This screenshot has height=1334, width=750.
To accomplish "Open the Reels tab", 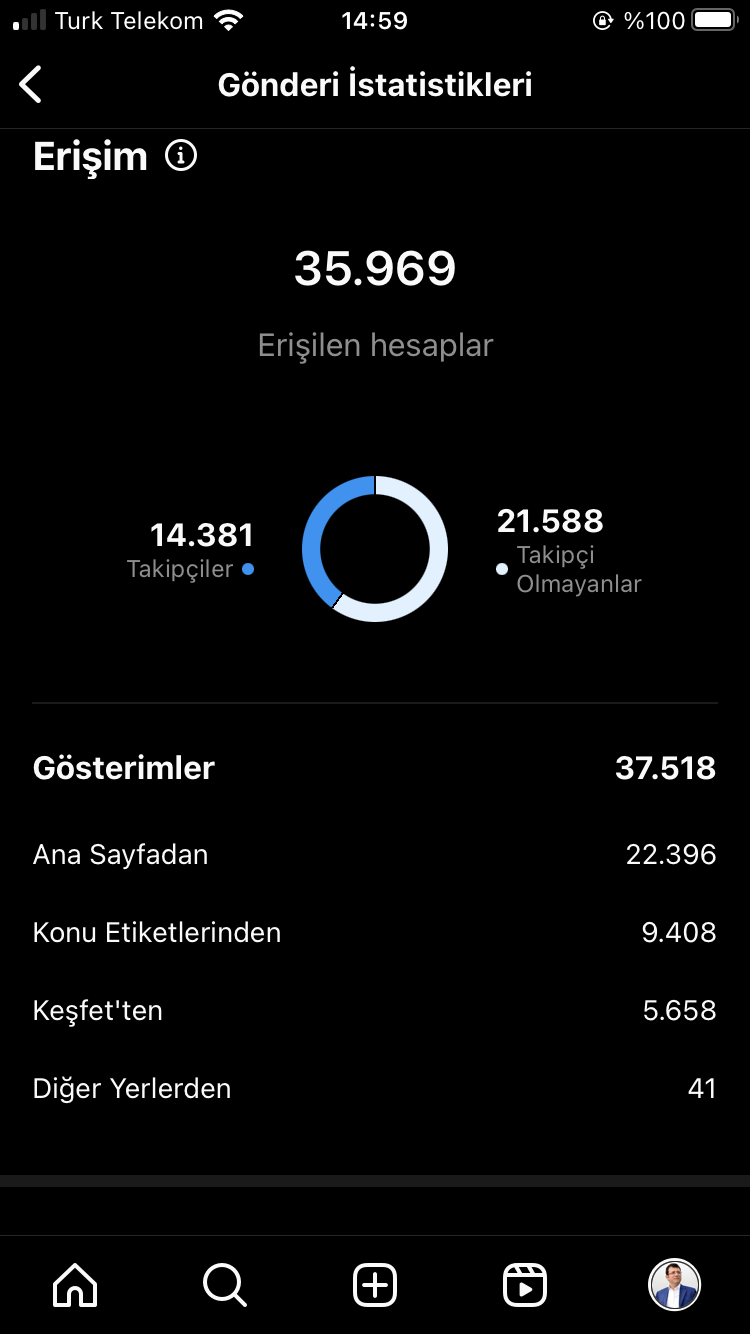I will (525, 1285).
